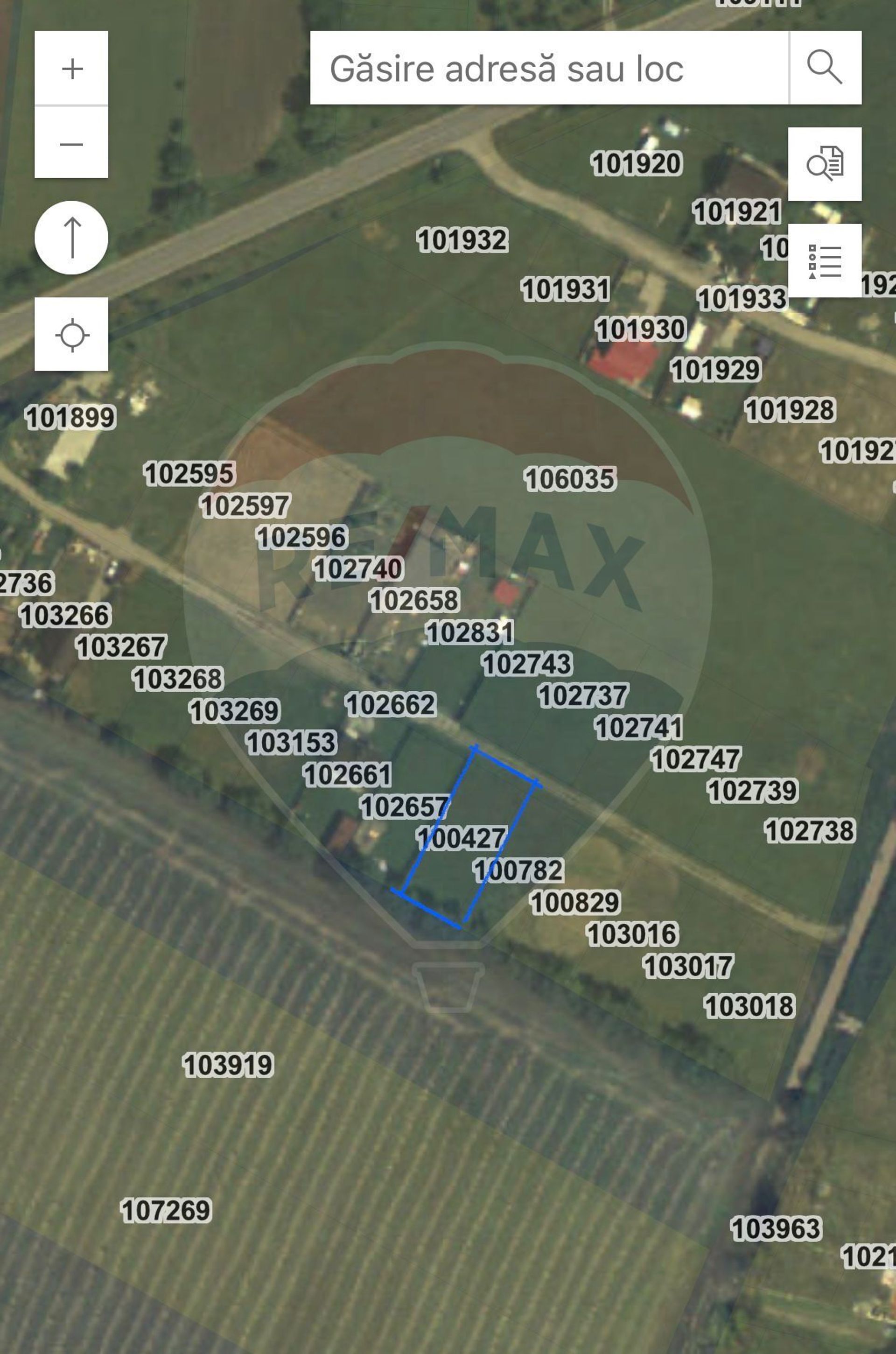Run the search with the magnifier button
This screenshot has height=1354, width=896.
click(x=825, y=68)
